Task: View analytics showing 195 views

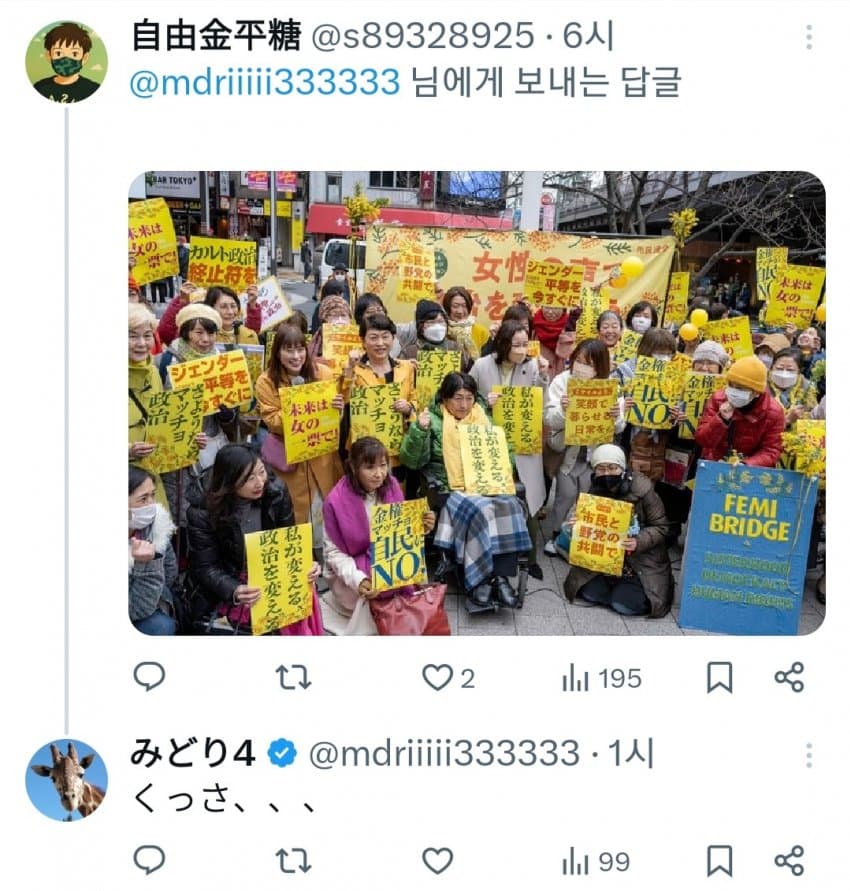Action: pyautogui.click(x=600, y=678)
